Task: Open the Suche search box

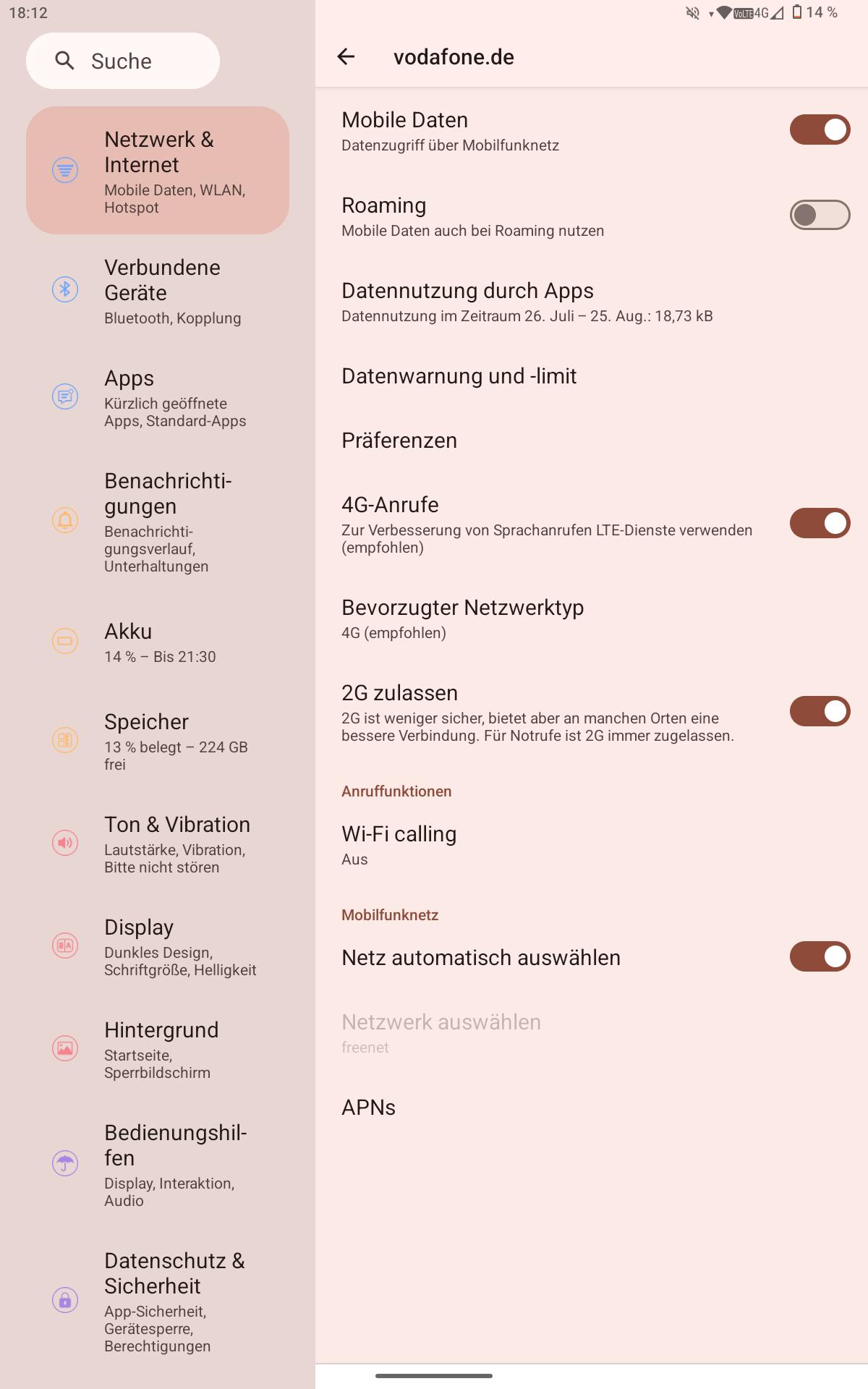Action: (123, 61)
